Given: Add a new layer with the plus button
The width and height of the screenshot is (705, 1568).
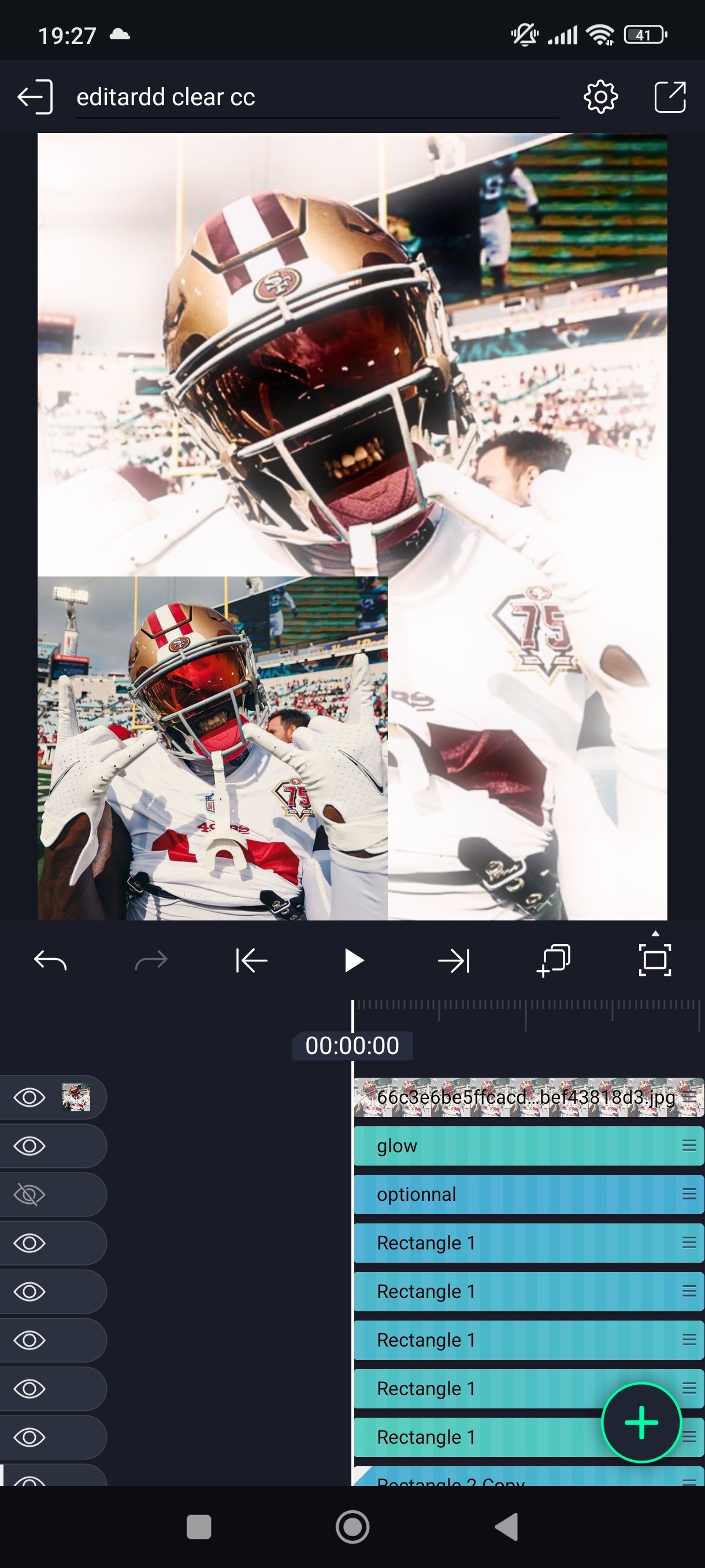Looking at the screenshot, I should [641, 1422].
